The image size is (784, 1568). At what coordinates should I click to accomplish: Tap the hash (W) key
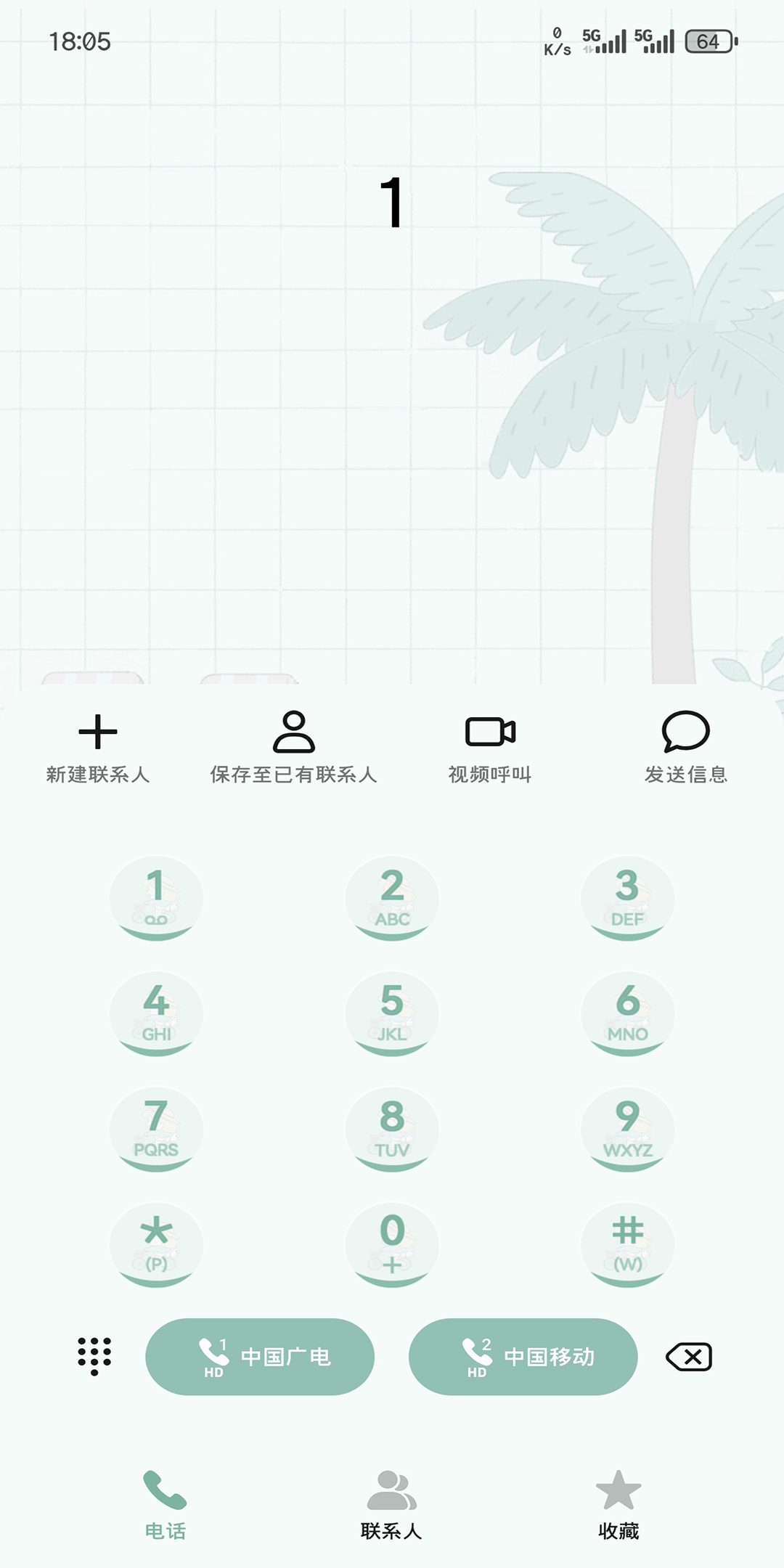(628, 1244)
